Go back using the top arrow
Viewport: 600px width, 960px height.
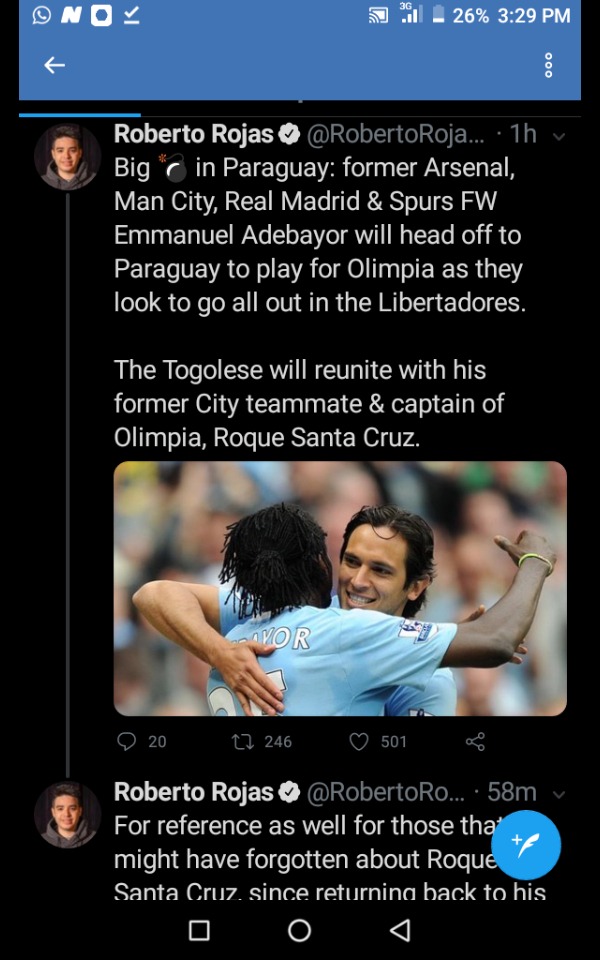click(x=55, y=66)
